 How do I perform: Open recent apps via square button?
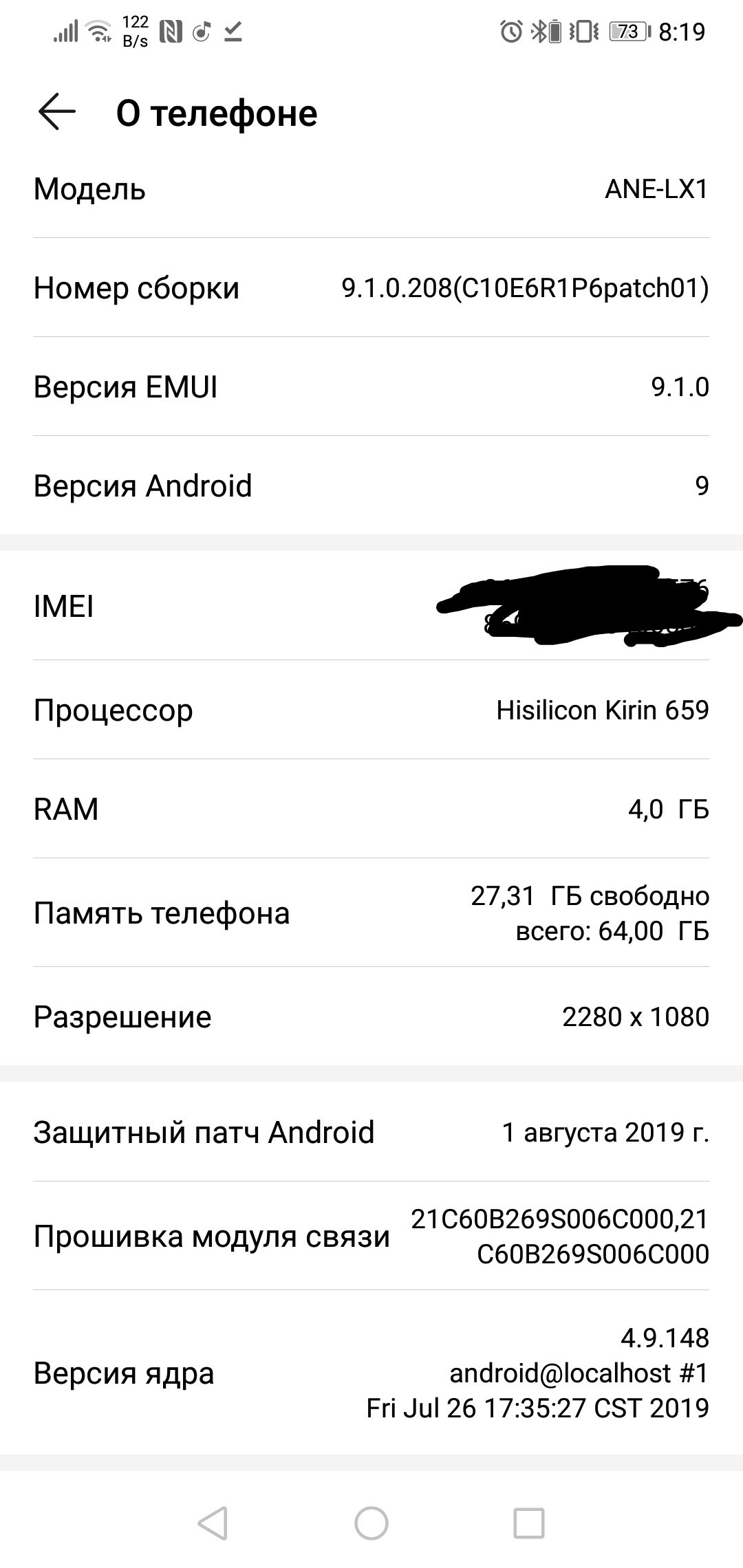(x=529, y=1523)
